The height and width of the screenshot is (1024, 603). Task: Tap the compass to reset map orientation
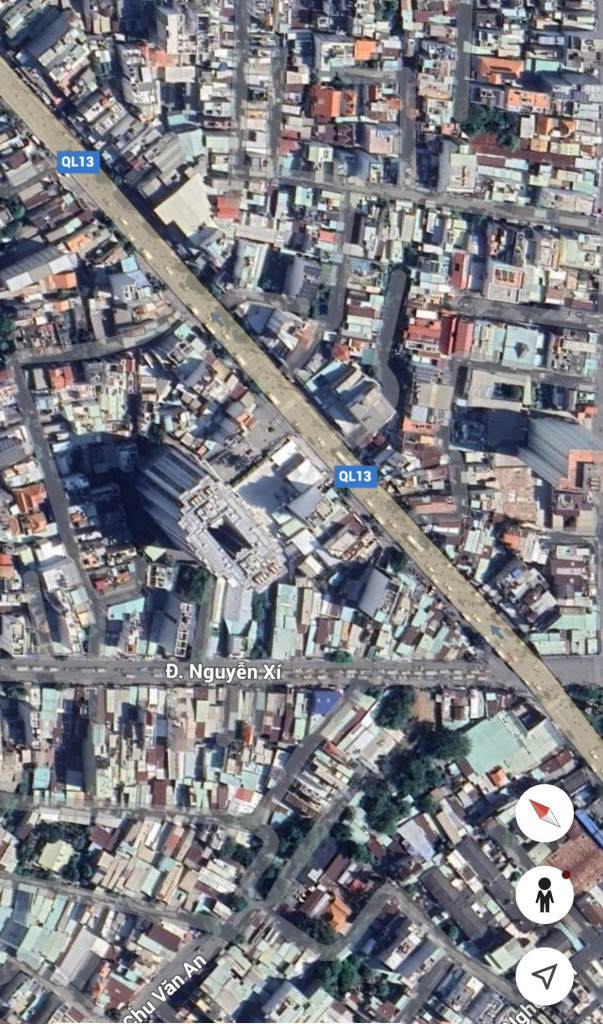(545, 813)
